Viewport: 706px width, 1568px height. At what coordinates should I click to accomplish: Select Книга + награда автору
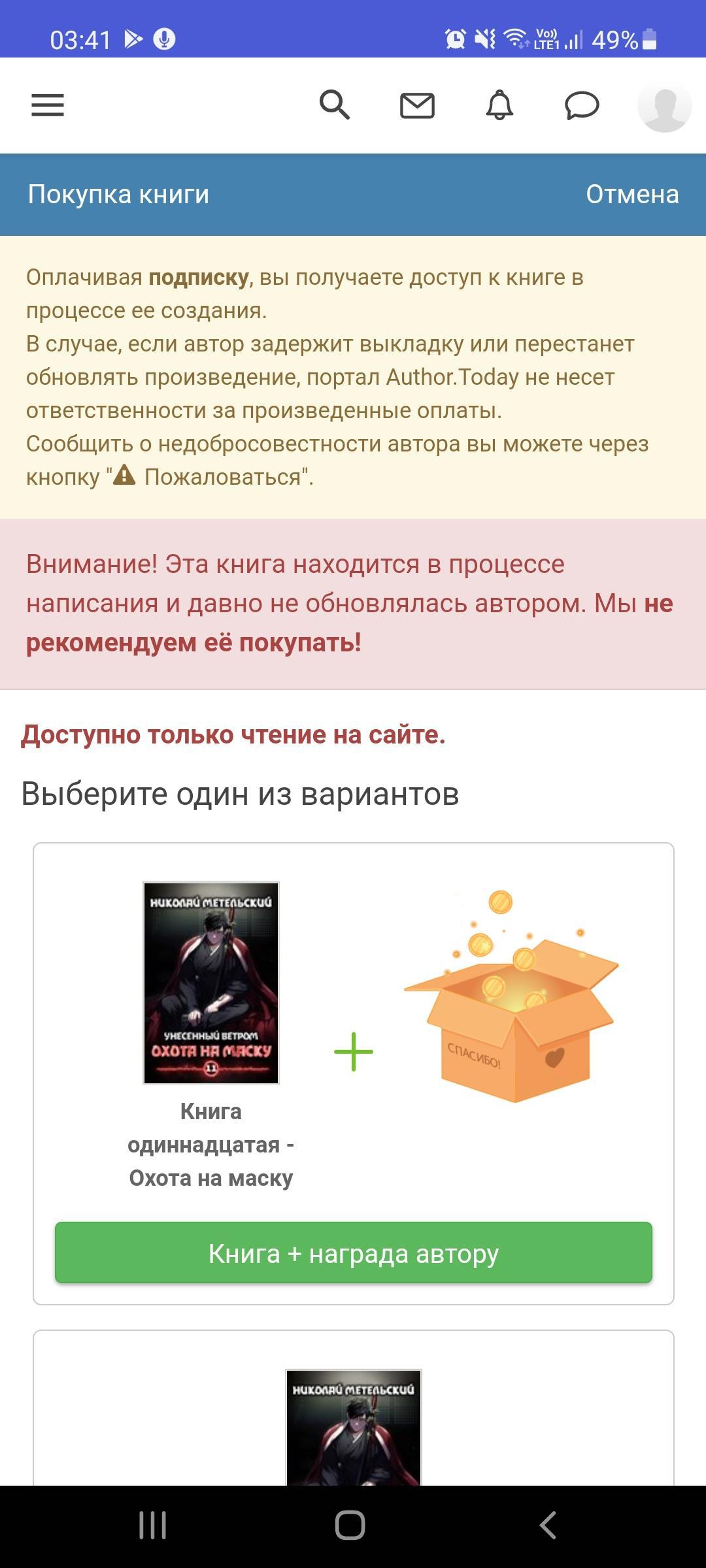pos(354,1252)
